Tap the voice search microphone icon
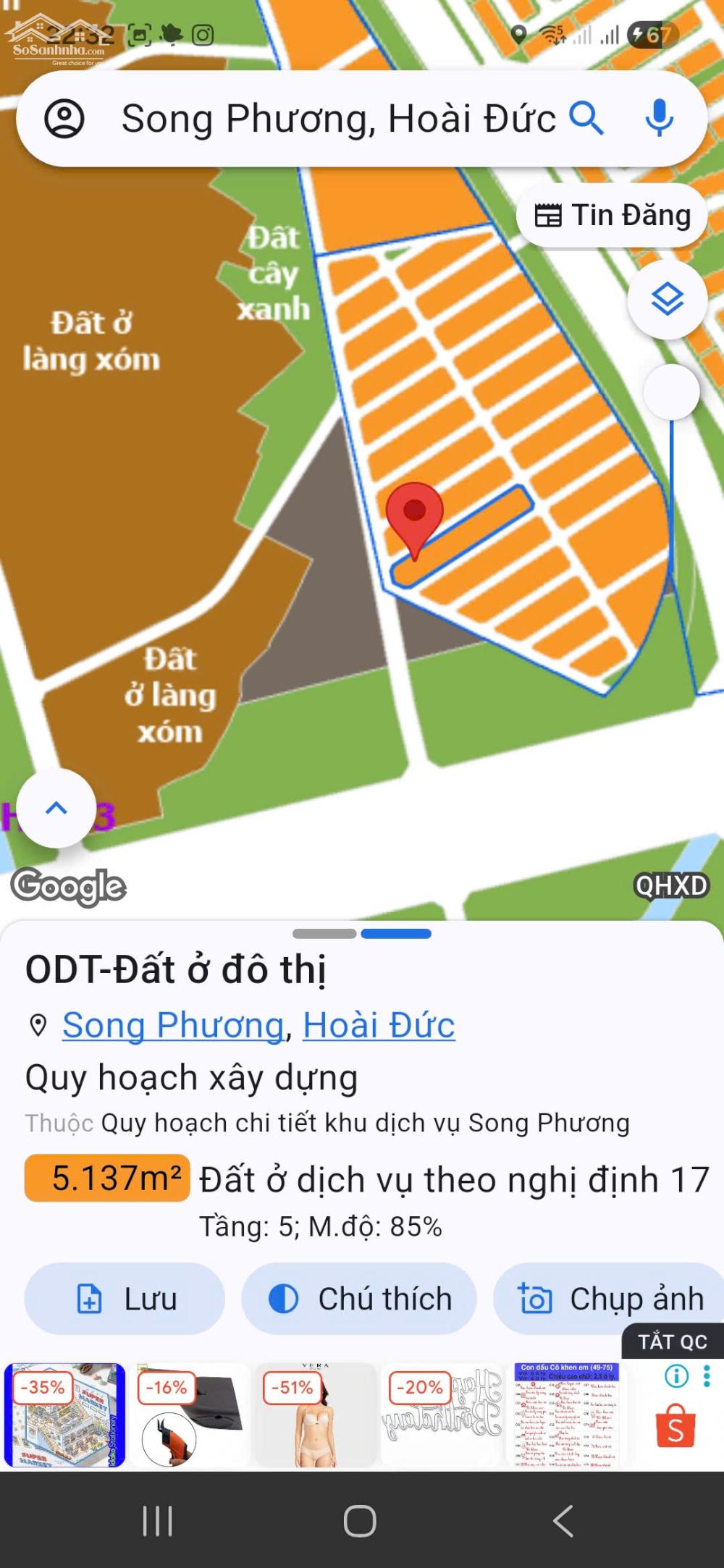Screen dimensions: 724x1568 [660, 119]
